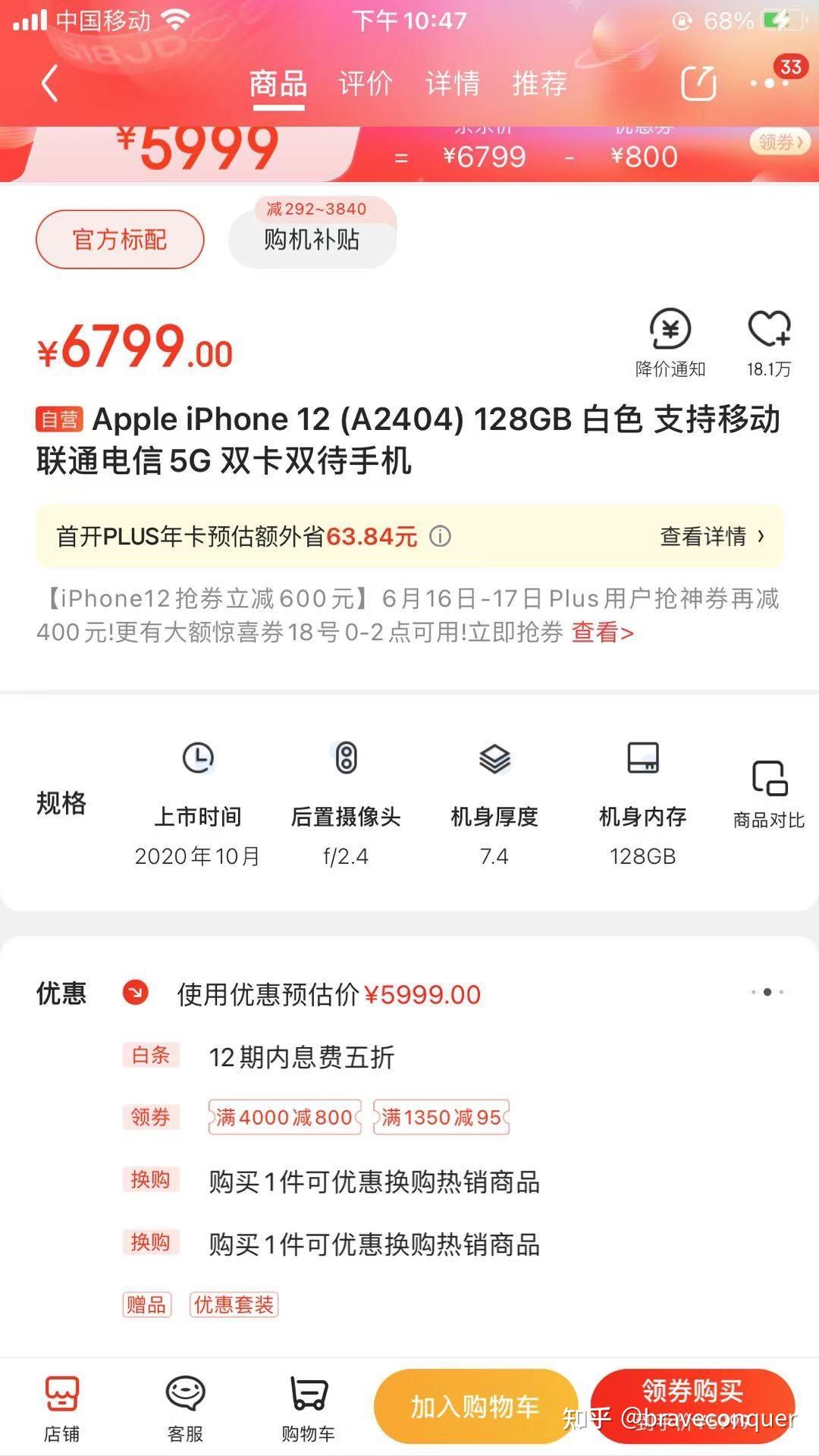Open the 店铺 store page
The image size is (819, 1456).
click(61, 1407)
